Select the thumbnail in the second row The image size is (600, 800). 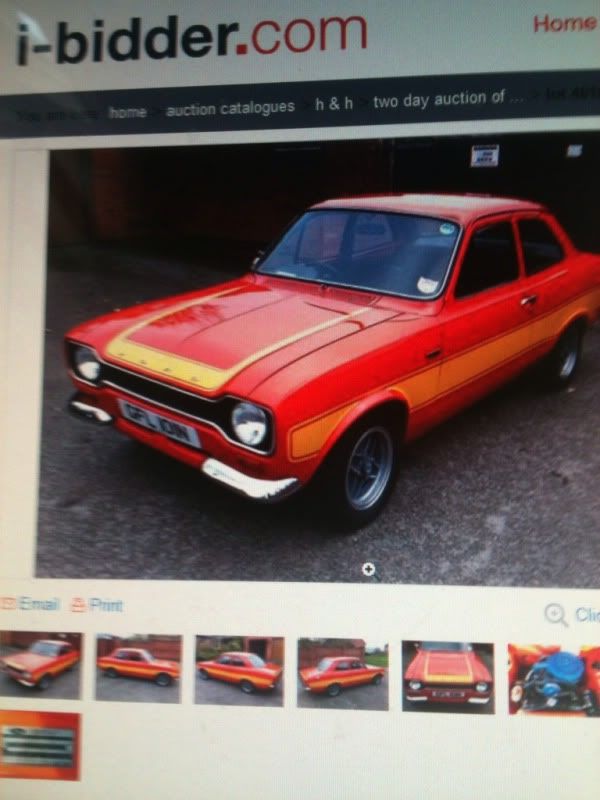coord(39,745)
